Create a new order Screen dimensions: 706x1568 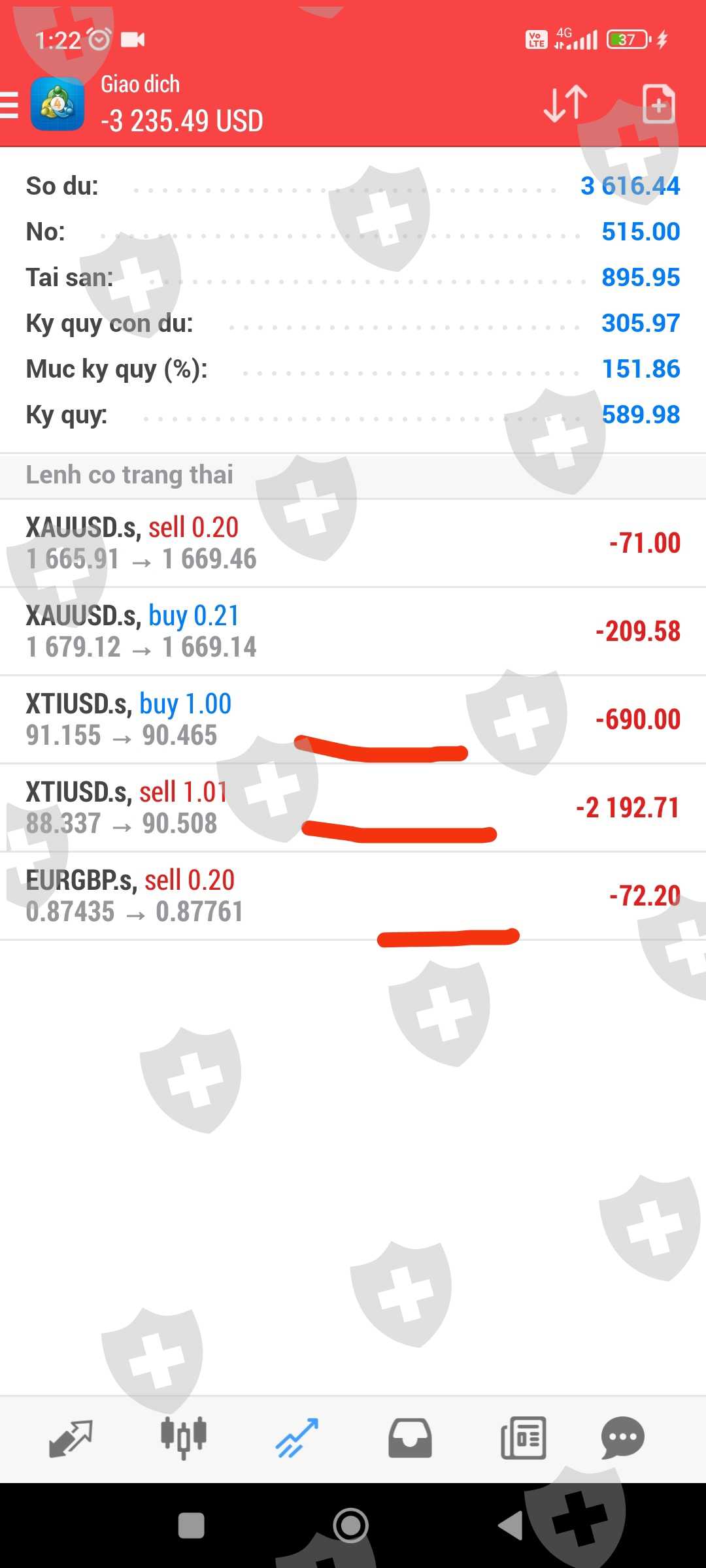click(658, 103)
